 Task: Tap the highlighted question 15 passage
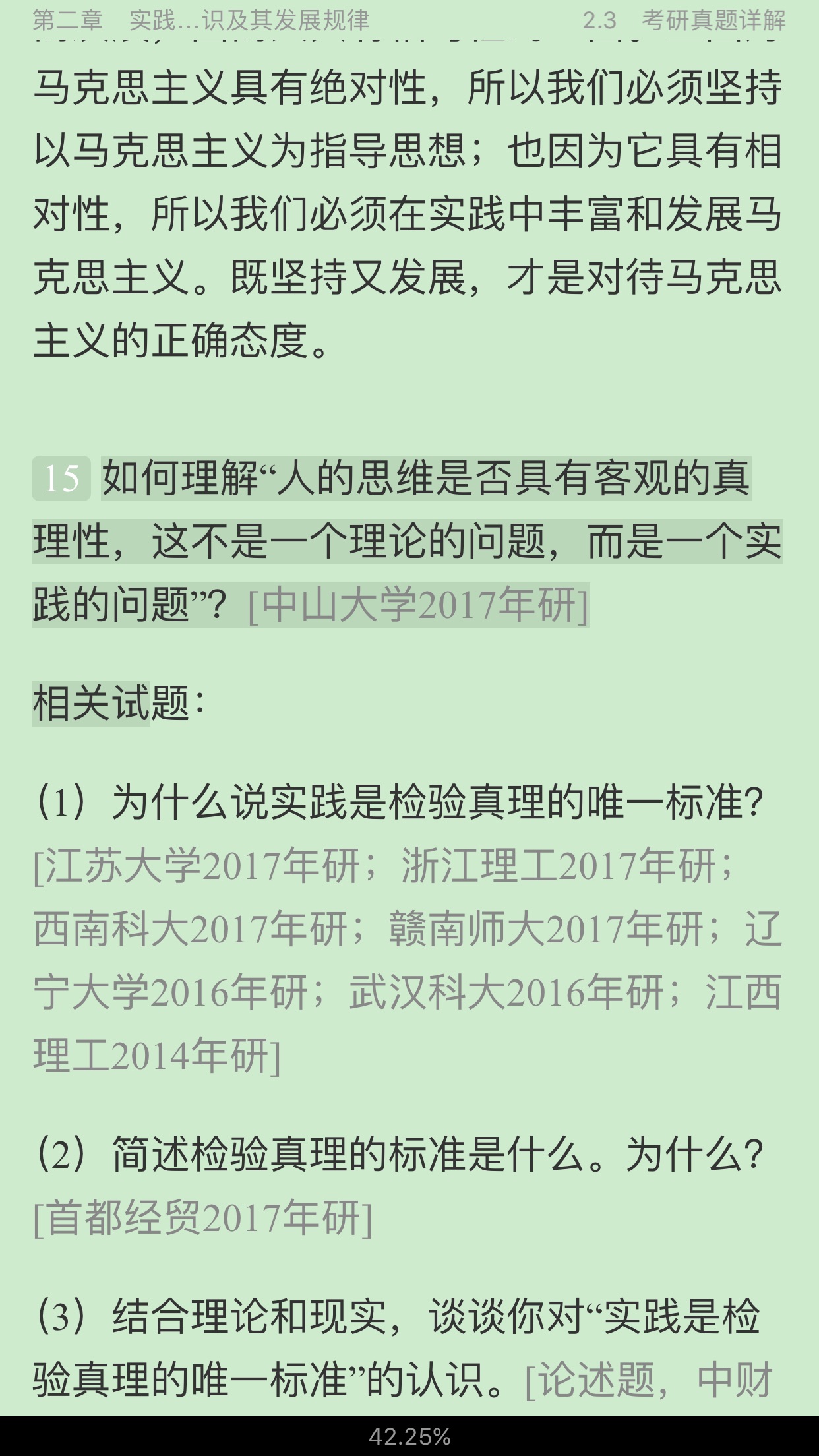click(x=408, y=541)
